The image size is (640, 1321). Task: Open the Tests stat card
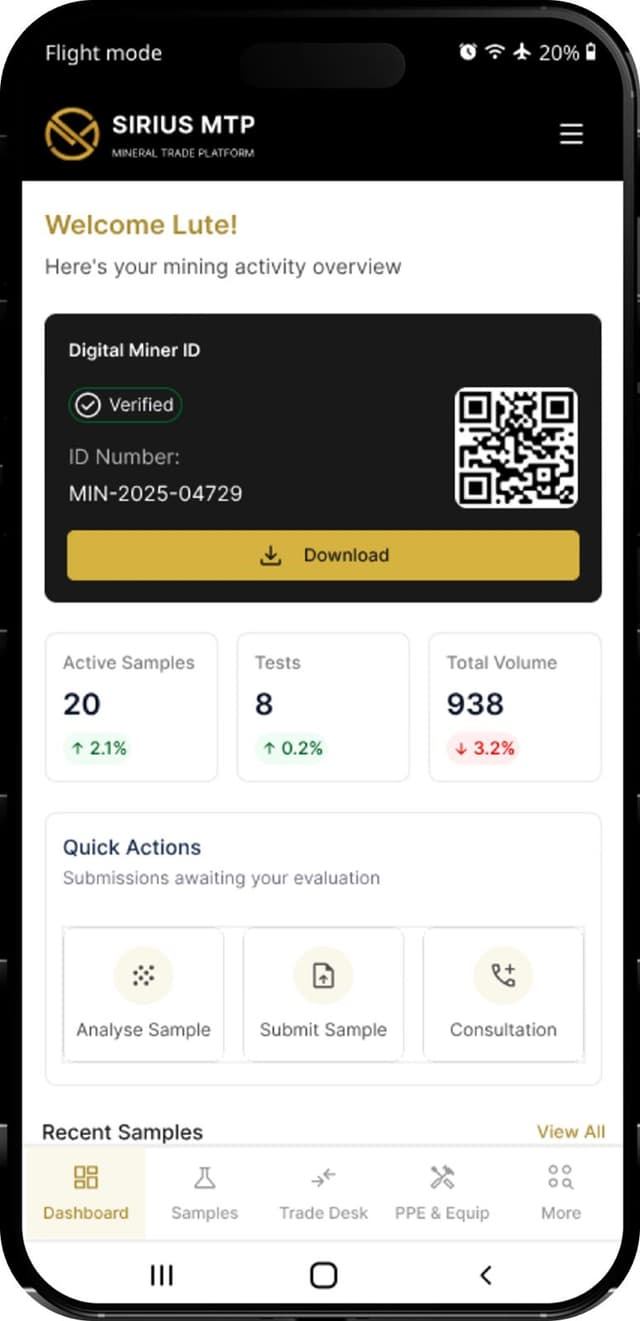[323, 706]
